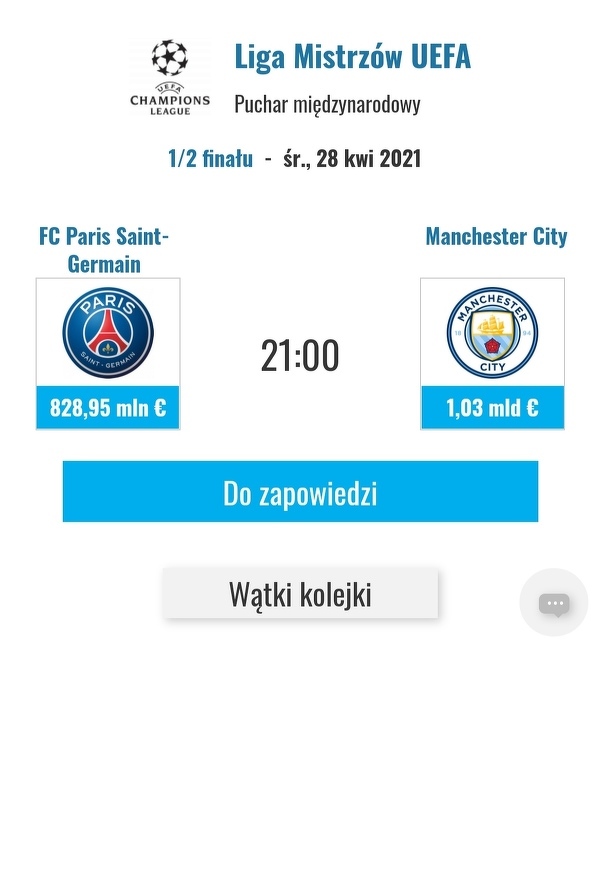Open the floating chat bubble
The image size is (600, 875).
coord(553,603)
